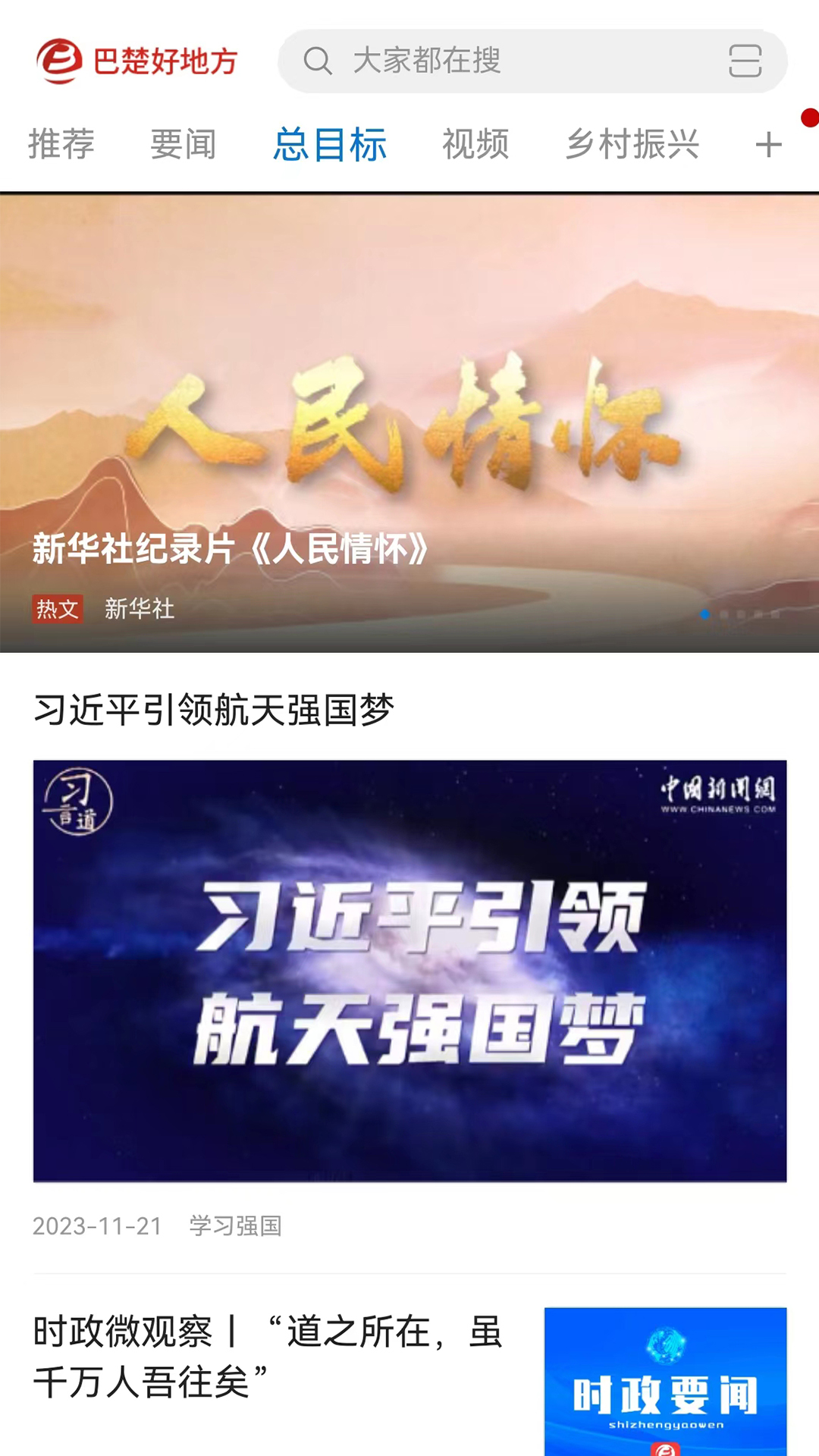Tap the red 热文 badge on the carousel
This screenshot has height=1456, width=819.
pyautogui.click(x=58, y=608)
